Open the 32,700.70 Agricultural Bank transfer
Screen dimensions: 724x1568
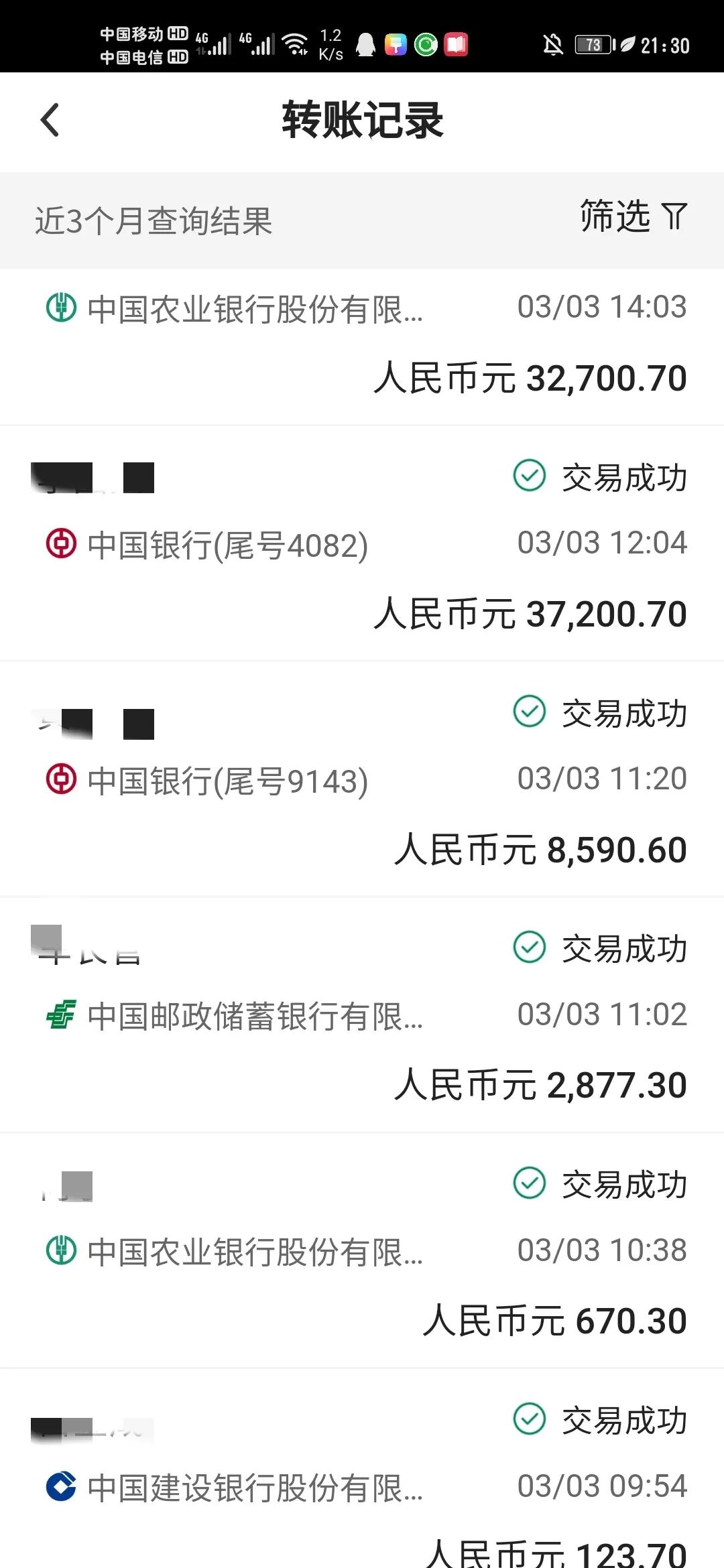click(362, 342)
